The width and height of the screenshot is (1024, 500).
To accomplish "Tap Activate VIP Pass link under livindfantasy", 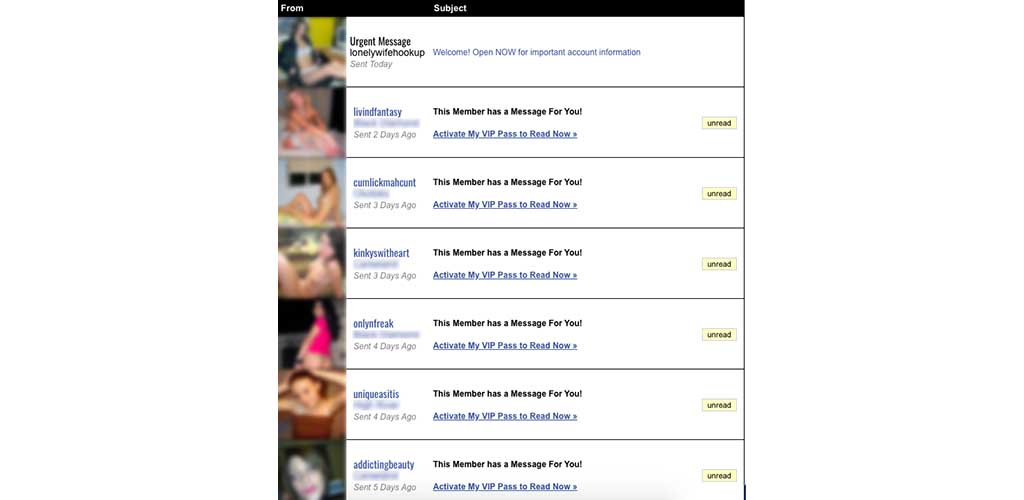I will [504, 134].
